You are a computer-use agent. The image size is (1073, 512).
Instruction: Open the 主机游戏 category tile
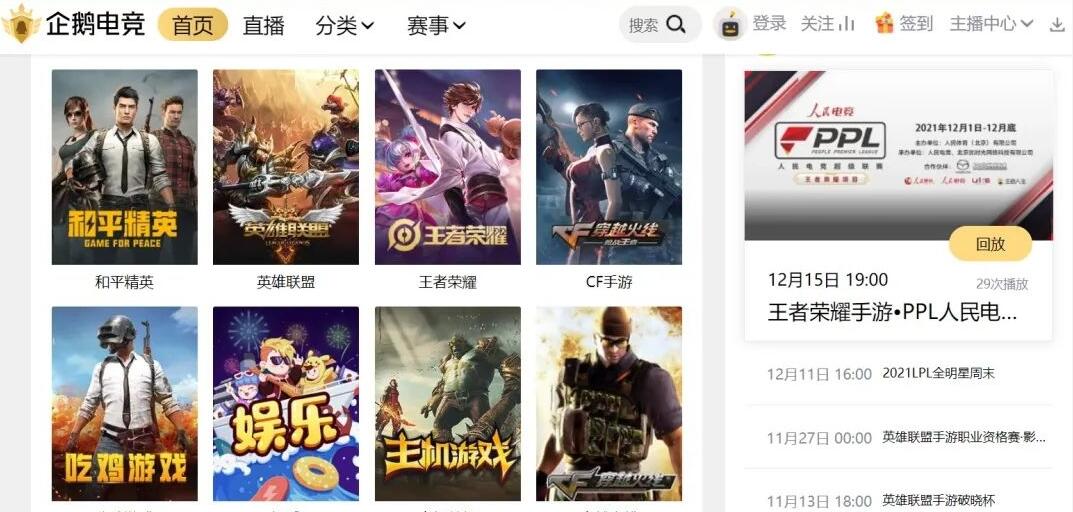(447, 403)
